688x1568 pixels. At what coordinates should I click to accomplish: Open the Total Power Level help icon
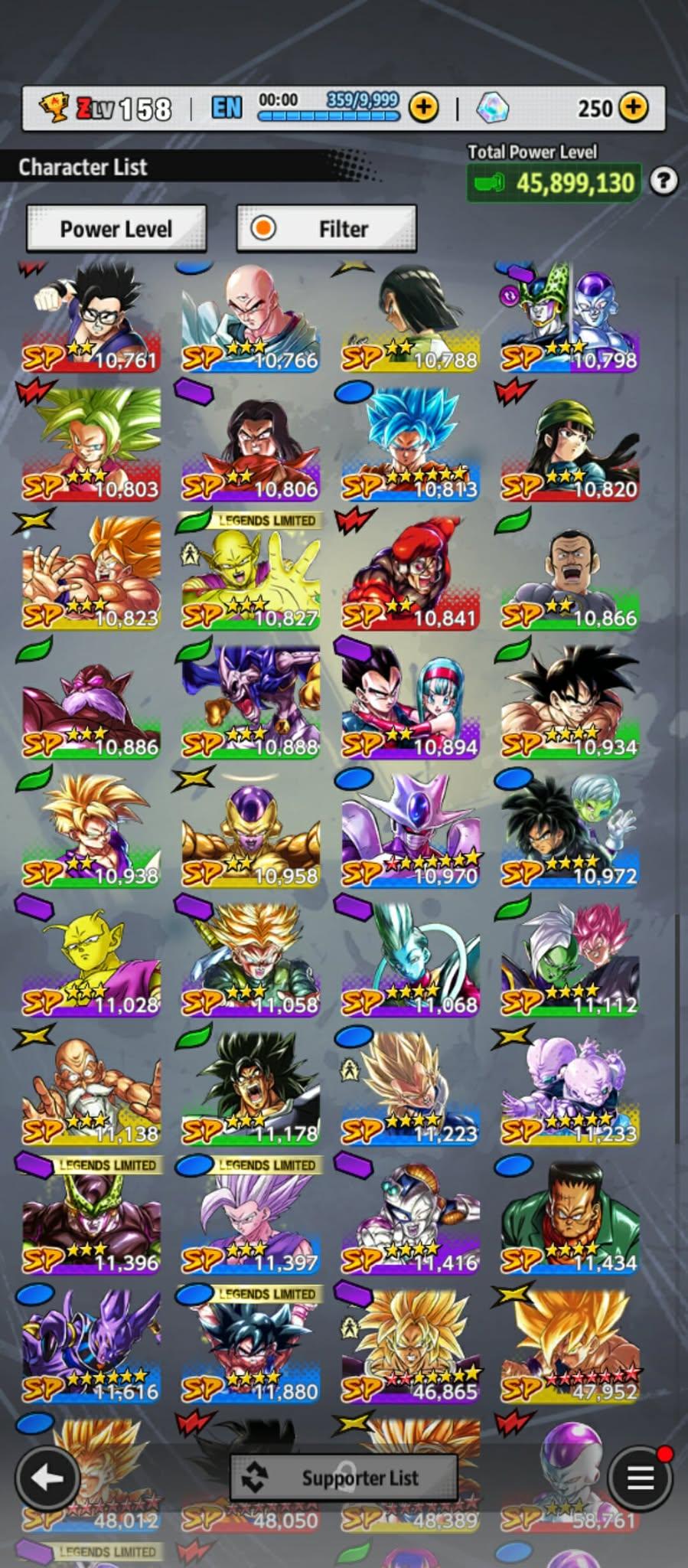pyautogui.click(x=663, y=181)
